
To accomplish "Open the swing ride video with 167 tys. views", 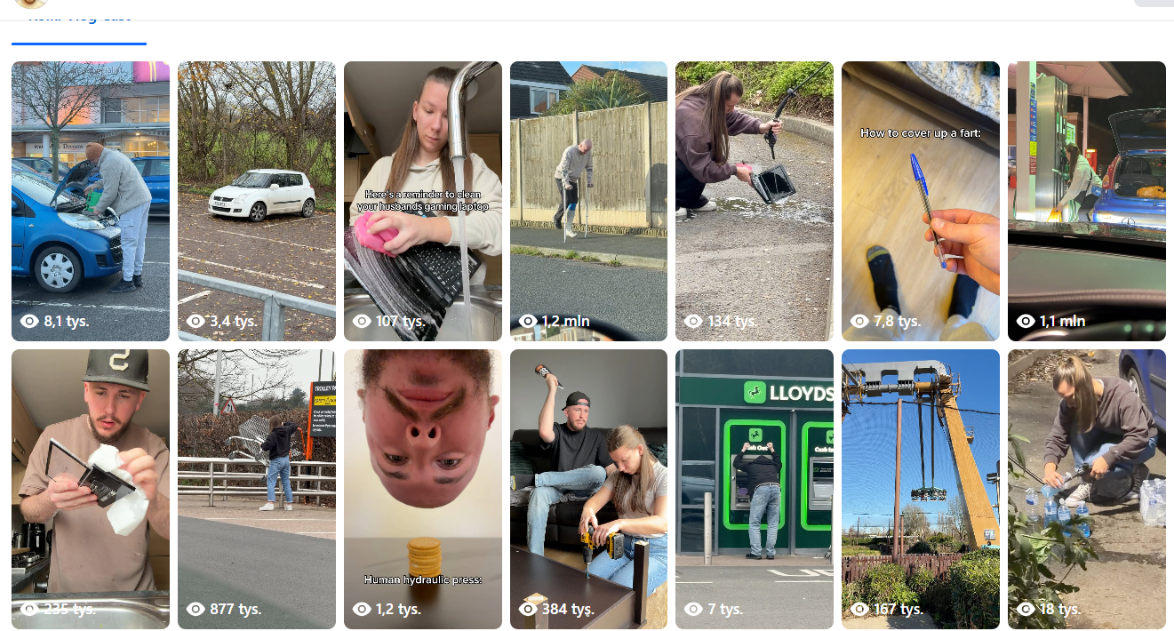I will (920, 488).
